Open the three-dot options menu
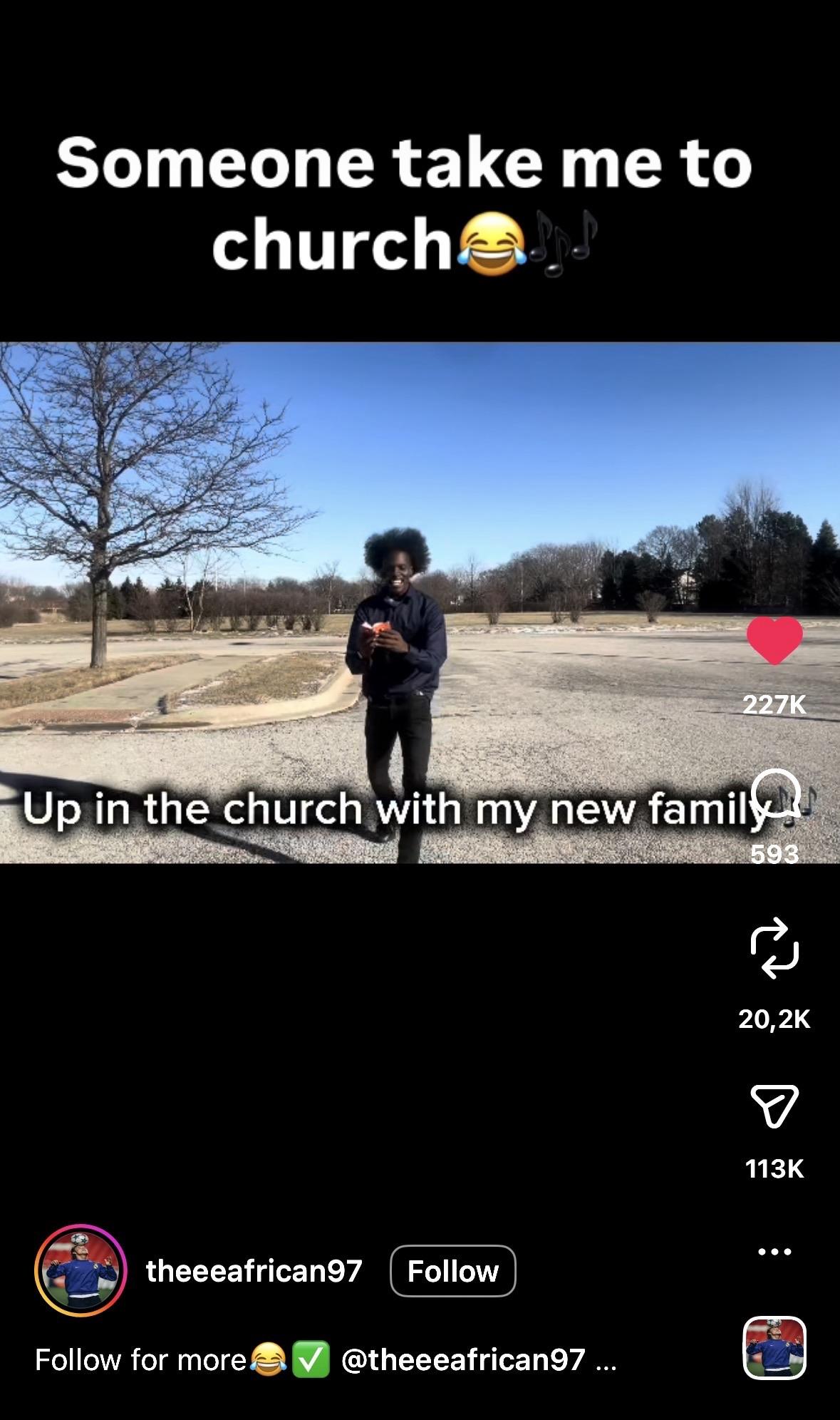 [774, 1251]
